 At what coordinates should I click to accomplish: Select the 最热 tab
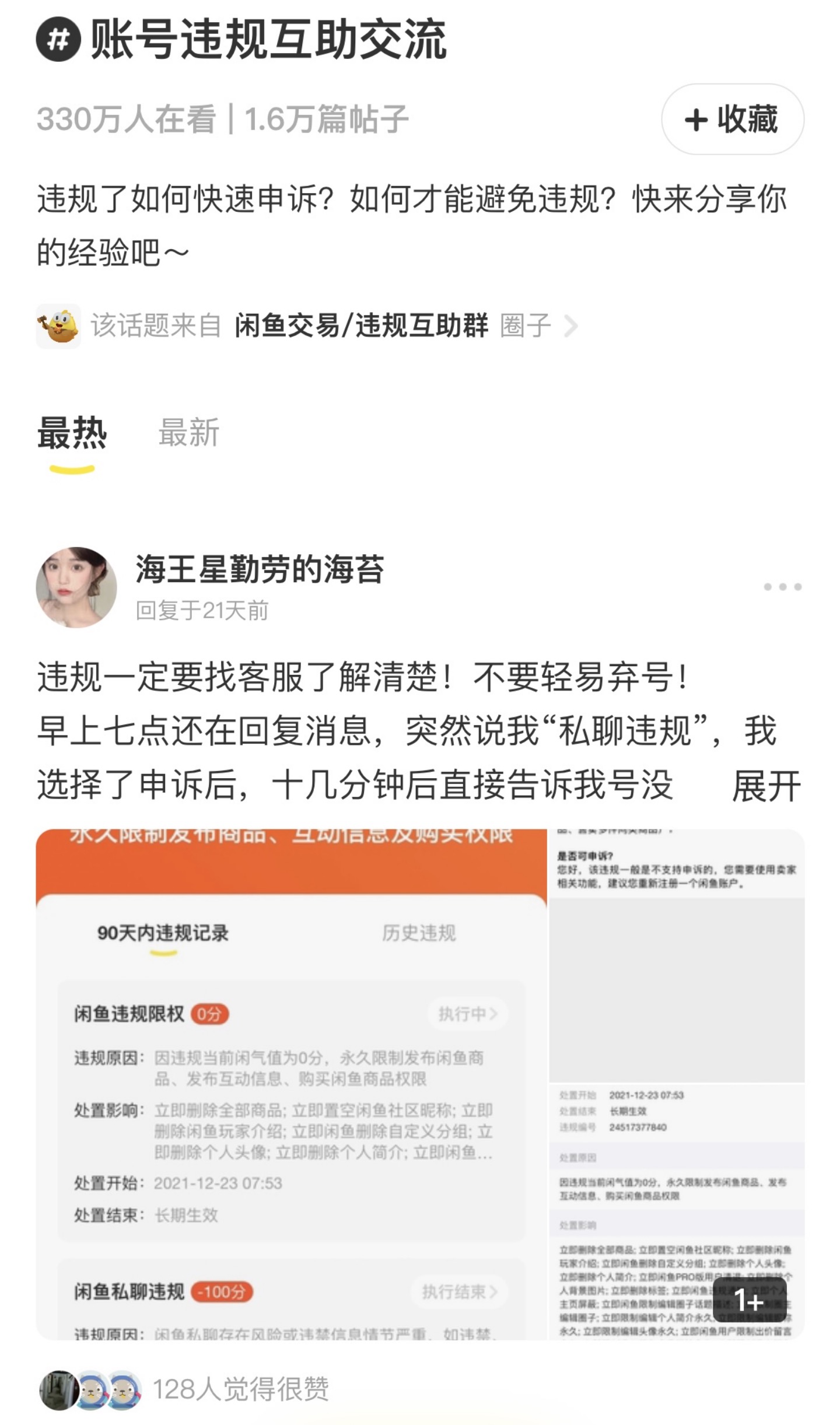(72, 433)
